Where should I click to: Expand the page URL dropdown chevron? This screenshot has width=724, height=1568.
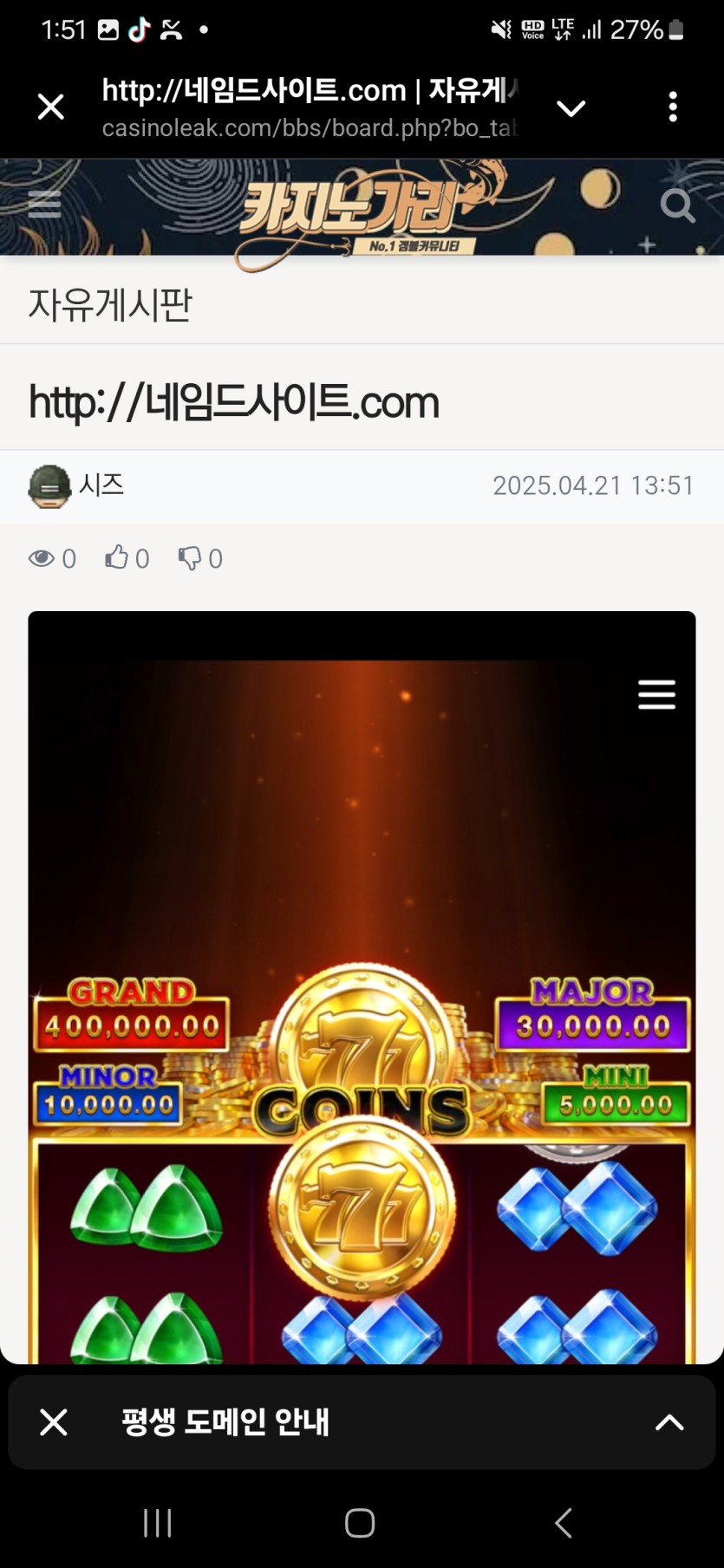[571, 108]
